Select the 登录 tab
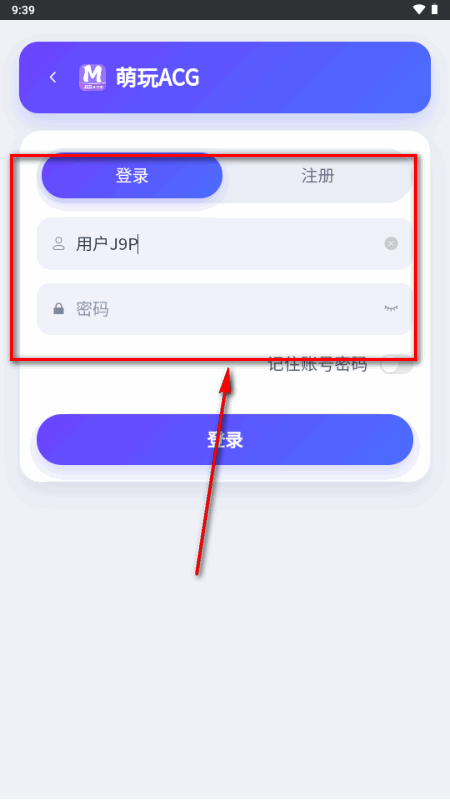 tap(132, 176)
